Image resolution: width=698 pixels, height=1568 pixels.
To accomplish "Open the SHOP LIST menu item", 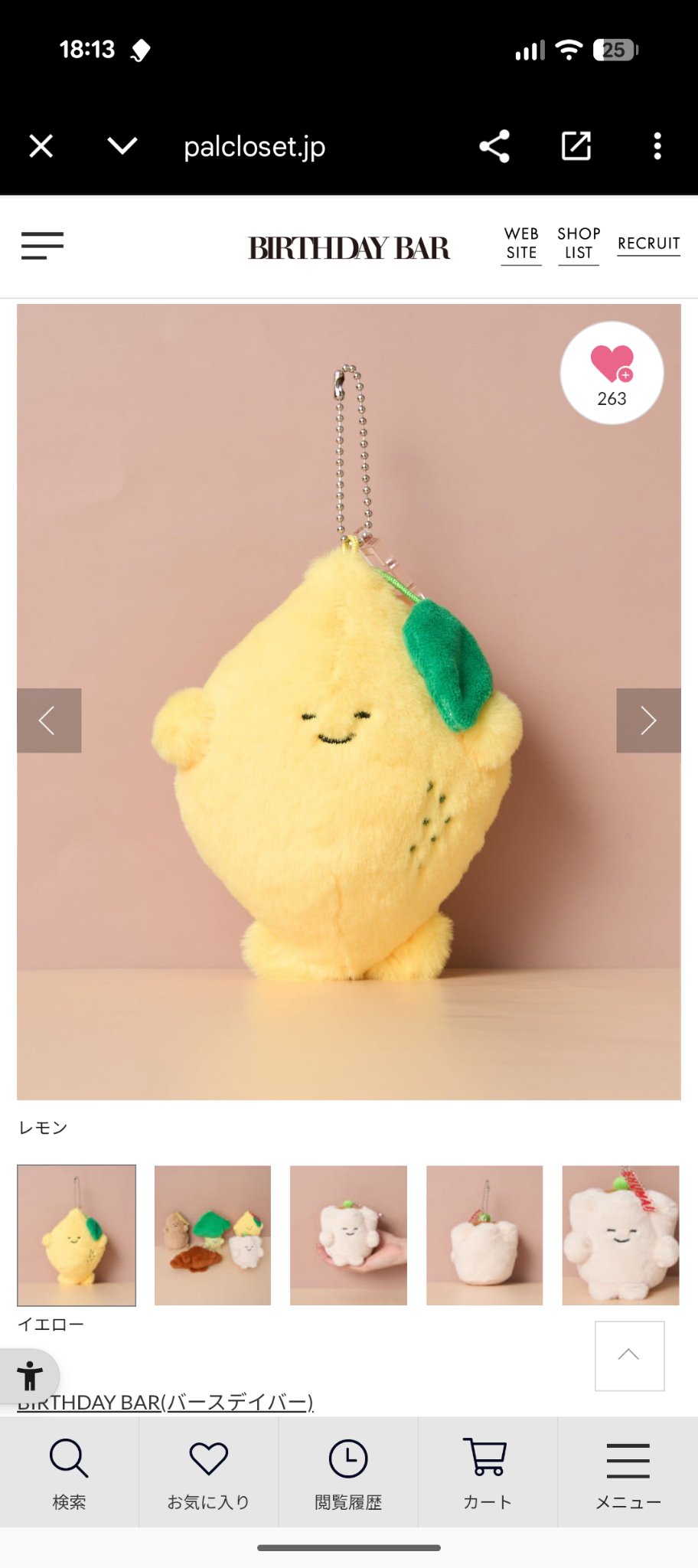I will click(578, 243).
